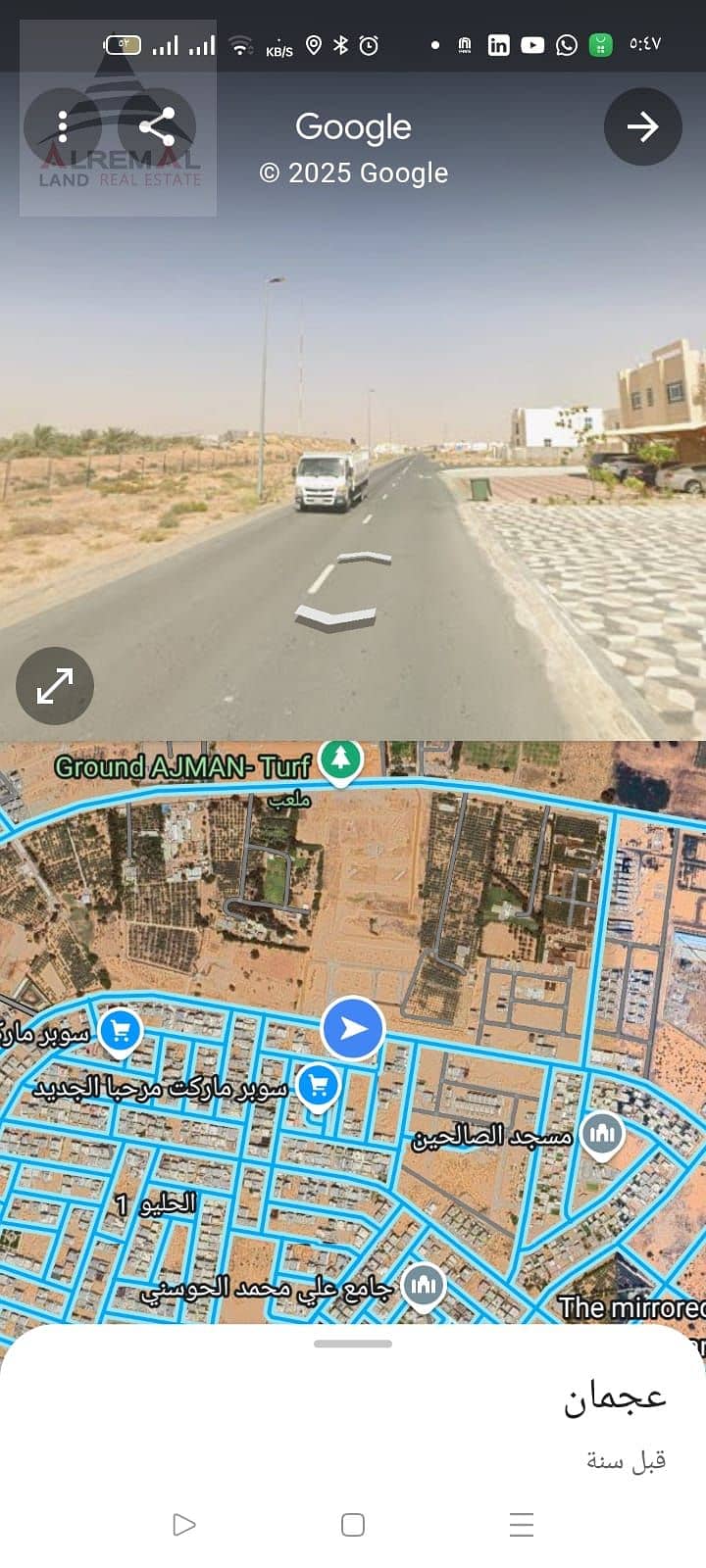Tap the bottom sheet handle above عجمان
Image resolution: width=706 pixels, height=1568 pixels.
pos(353,1344)
